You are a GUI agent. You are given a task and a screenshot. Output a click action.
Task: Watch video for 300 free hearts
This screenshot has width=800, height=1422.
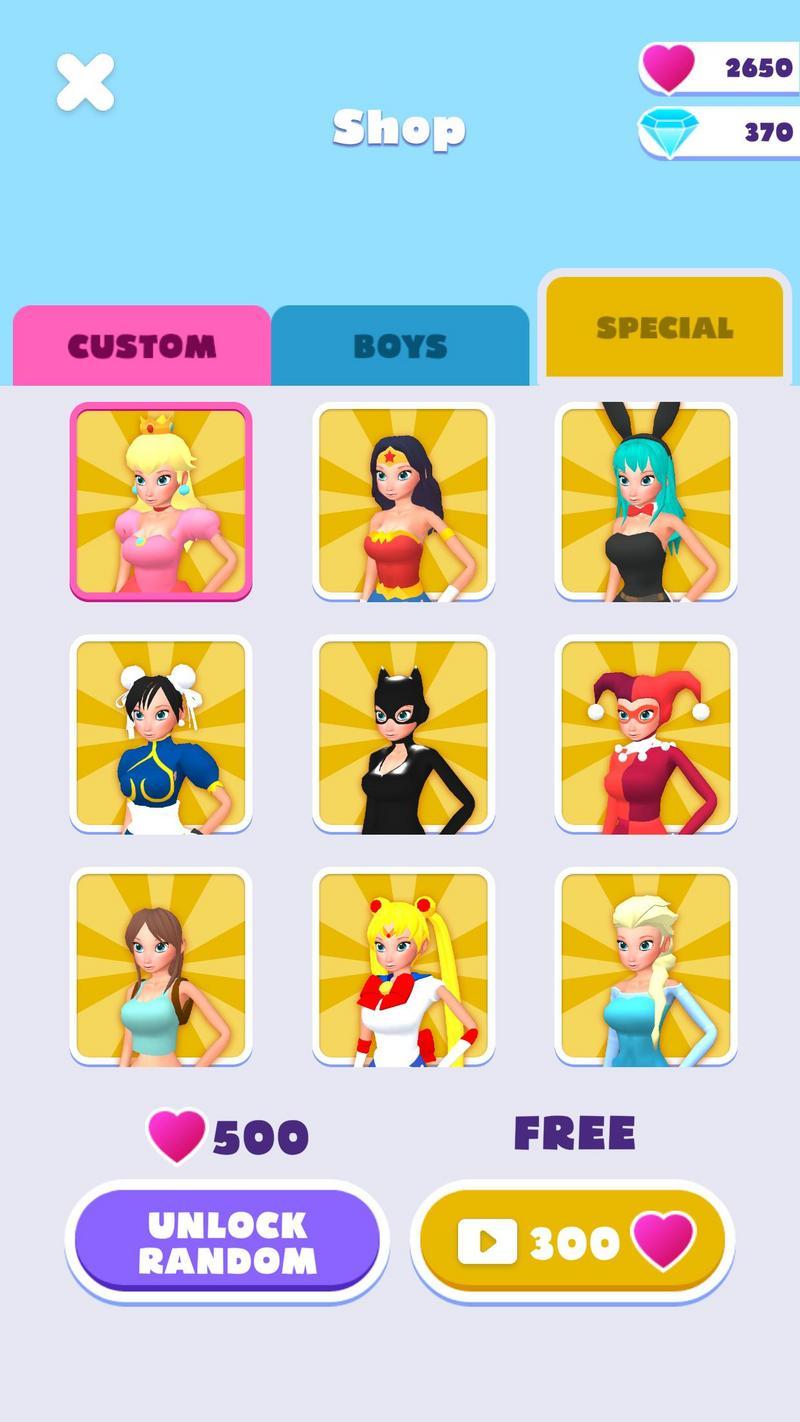pyautogui.click(x=572, y=1242)
